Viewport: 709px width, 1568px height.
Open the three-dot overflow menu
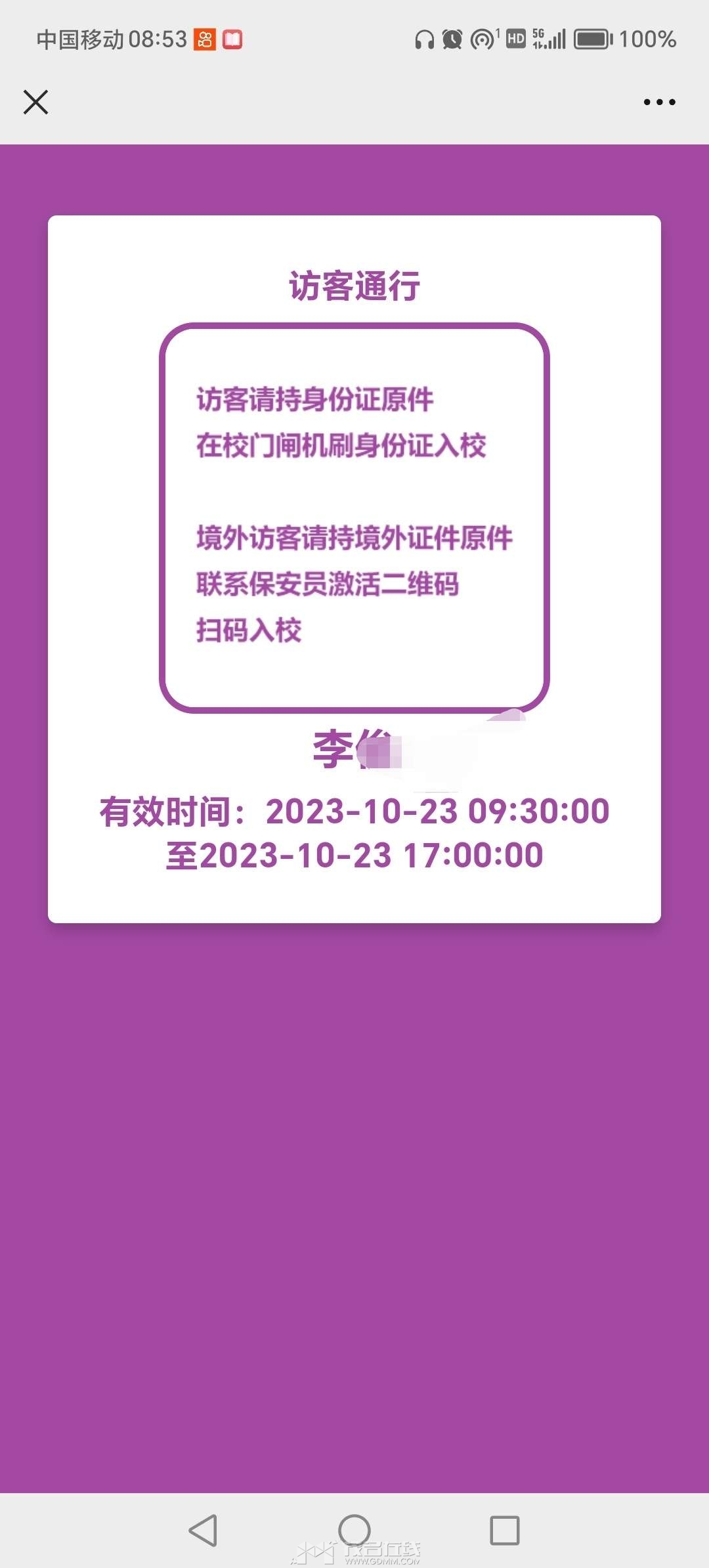click(x=659, y=102)
